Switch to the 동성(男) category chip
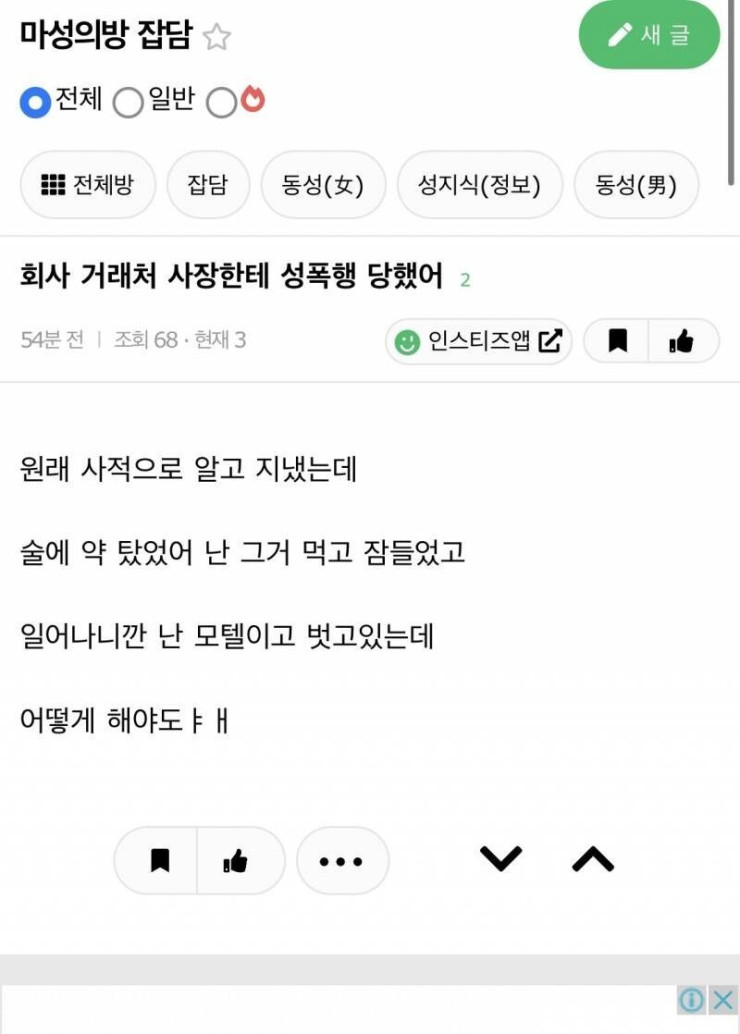Viewport: 740px width, 1034px height. [x=635, y=185]
